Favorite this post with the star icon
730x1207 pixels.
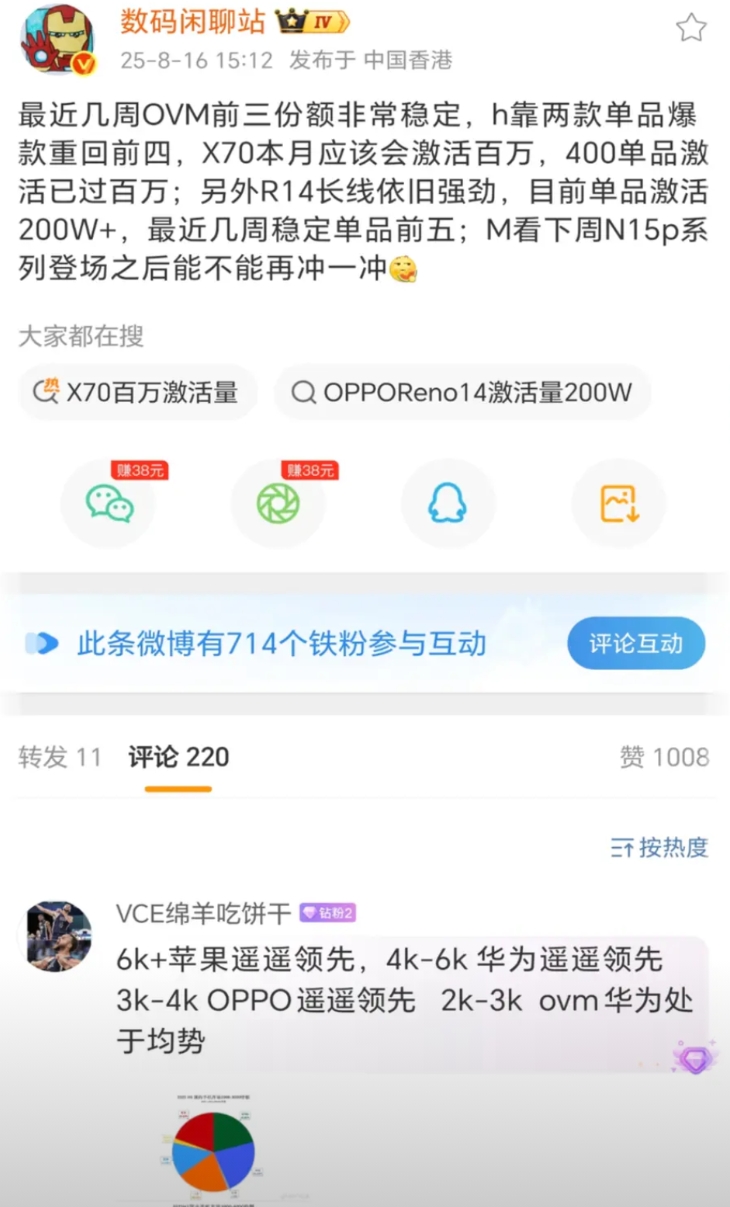coord(691,28)
